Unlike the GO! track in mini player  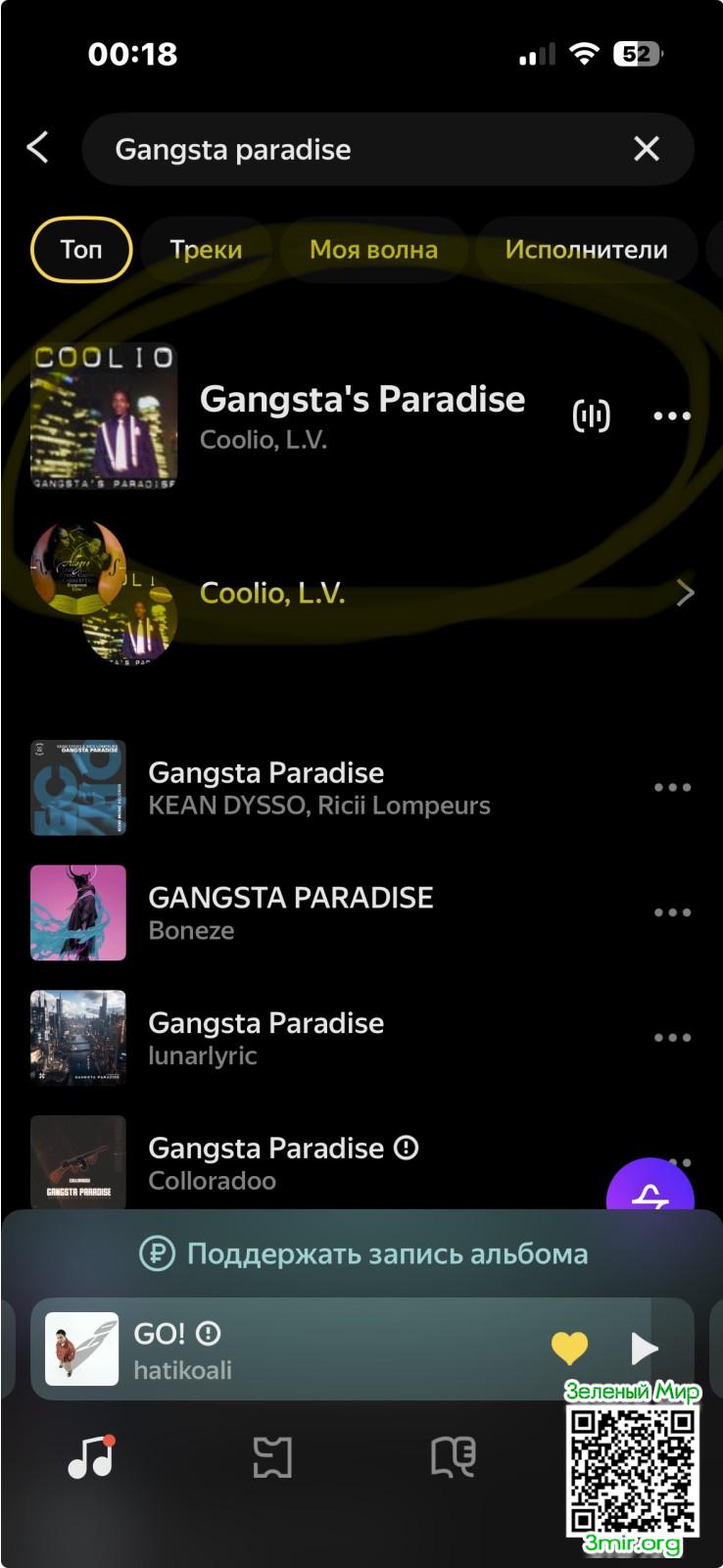[x=569, y=1348]
